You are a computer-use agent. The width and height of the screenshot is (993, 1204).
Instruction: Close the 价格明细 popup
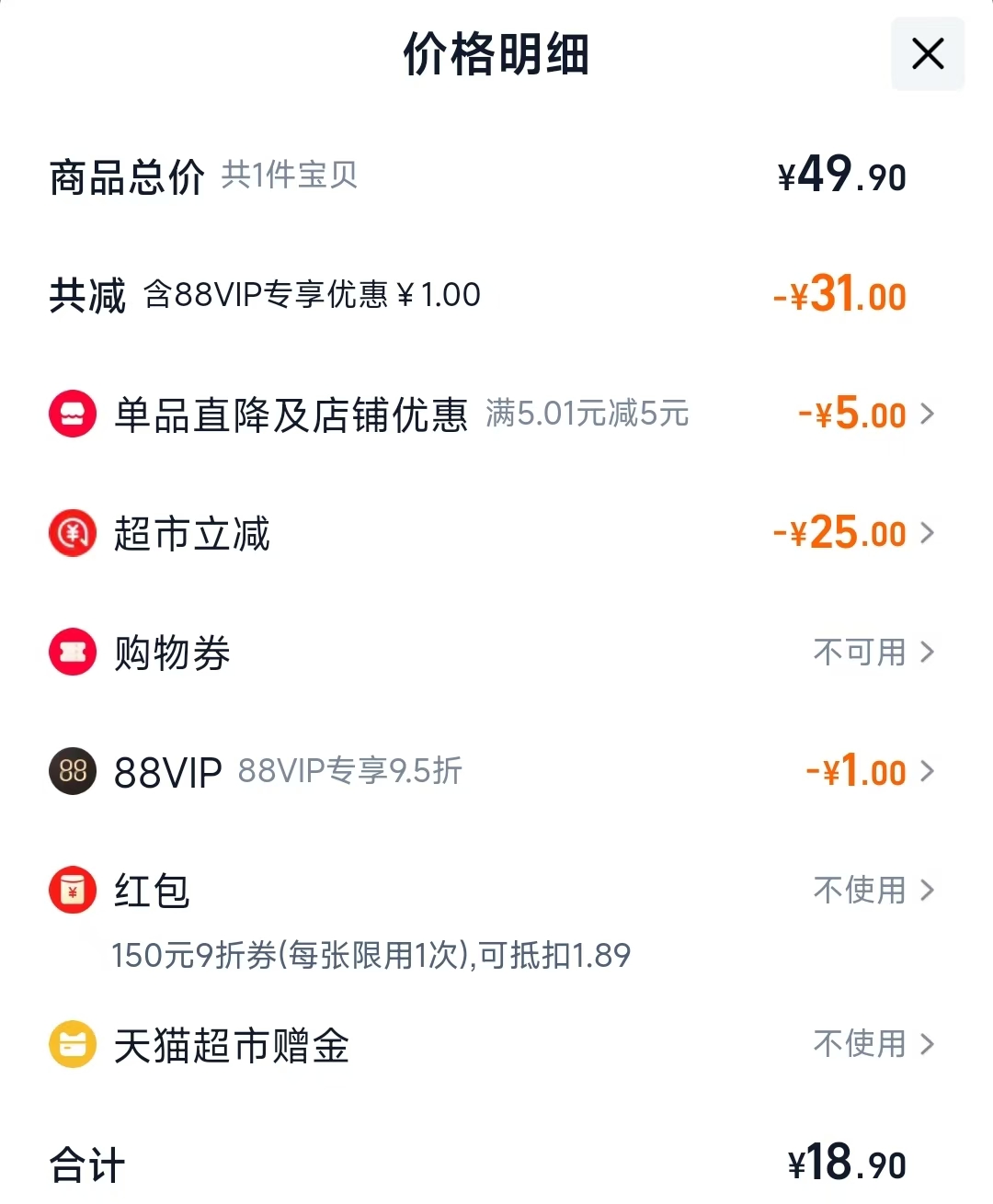[x=927, y=54]
